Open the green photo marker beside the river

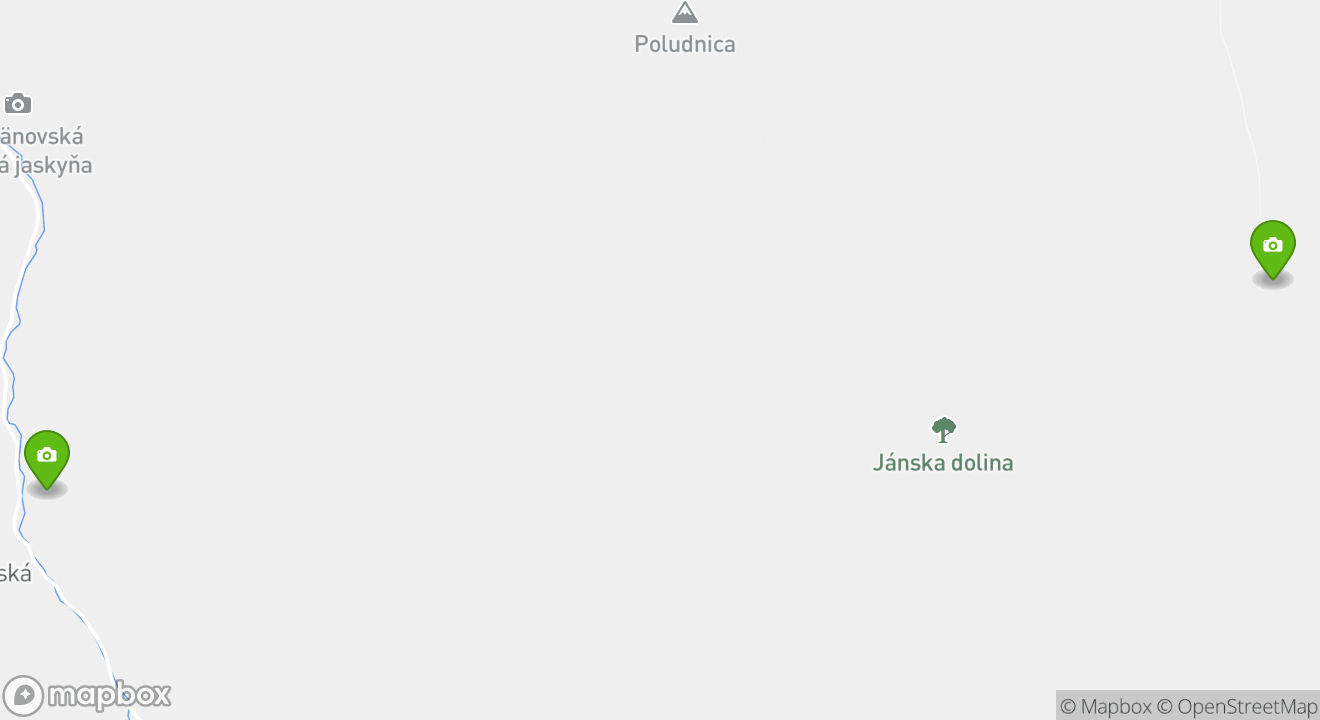click(47, 457)
